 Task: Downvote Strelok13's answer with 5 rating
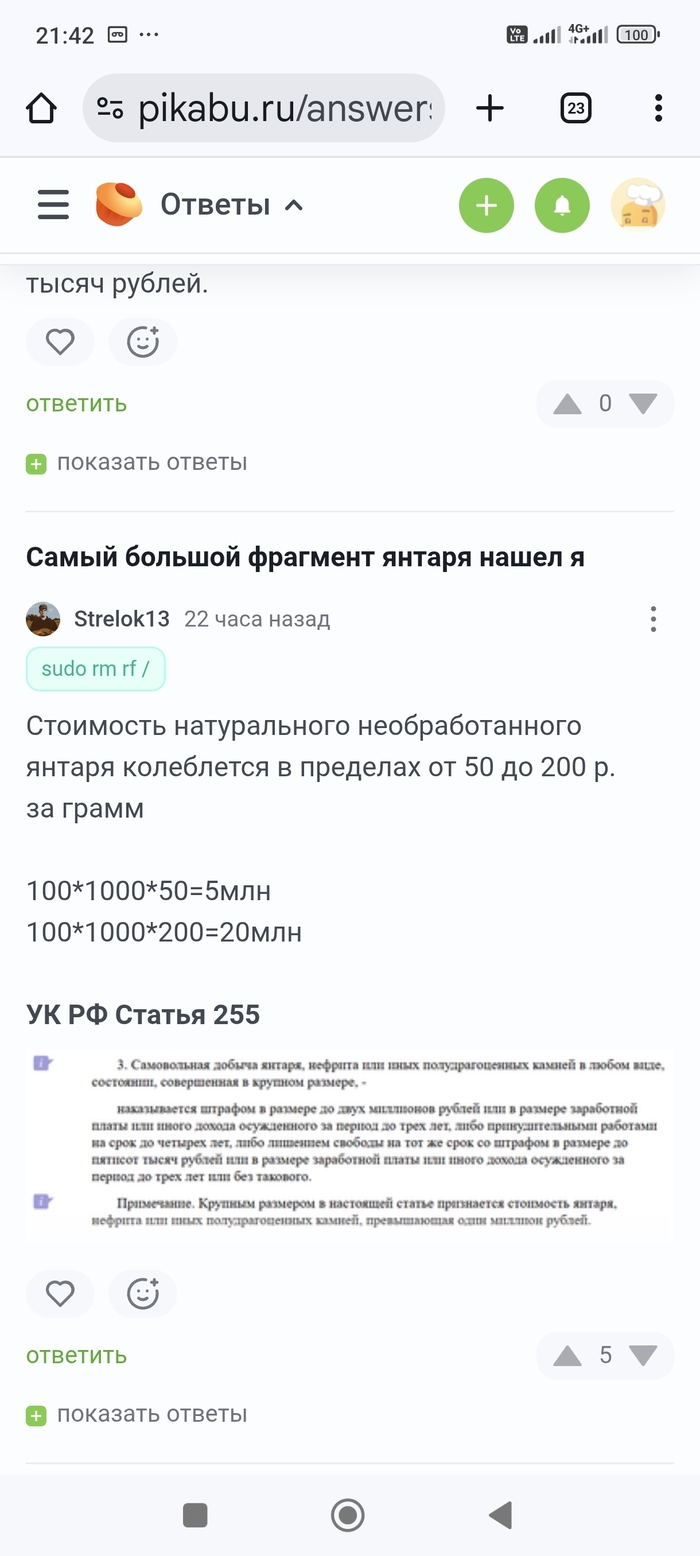(643, 1356)
